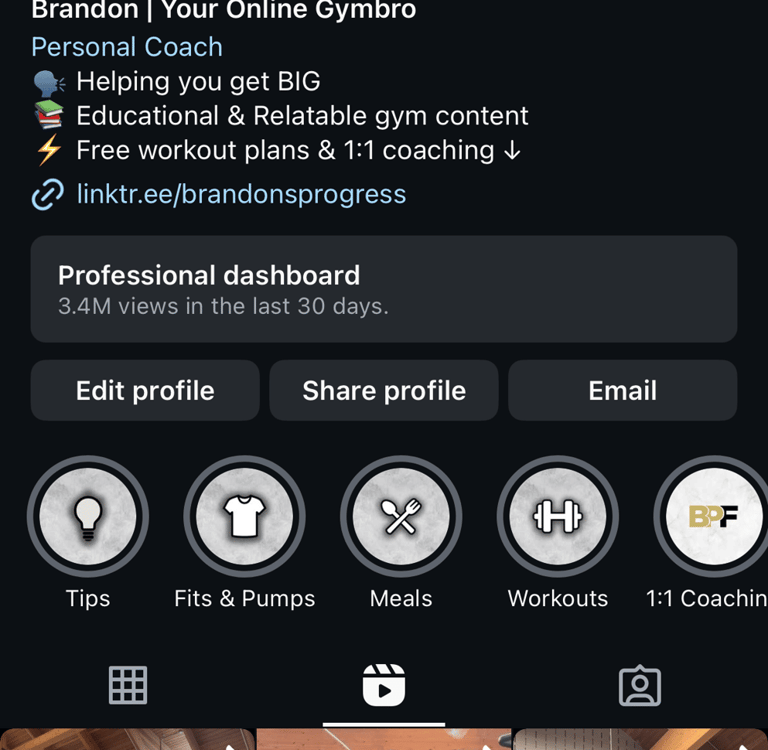Viewport: 768px width, 750px height.
Task: Tap the Personal Coach category
Action: click(127, 47)
